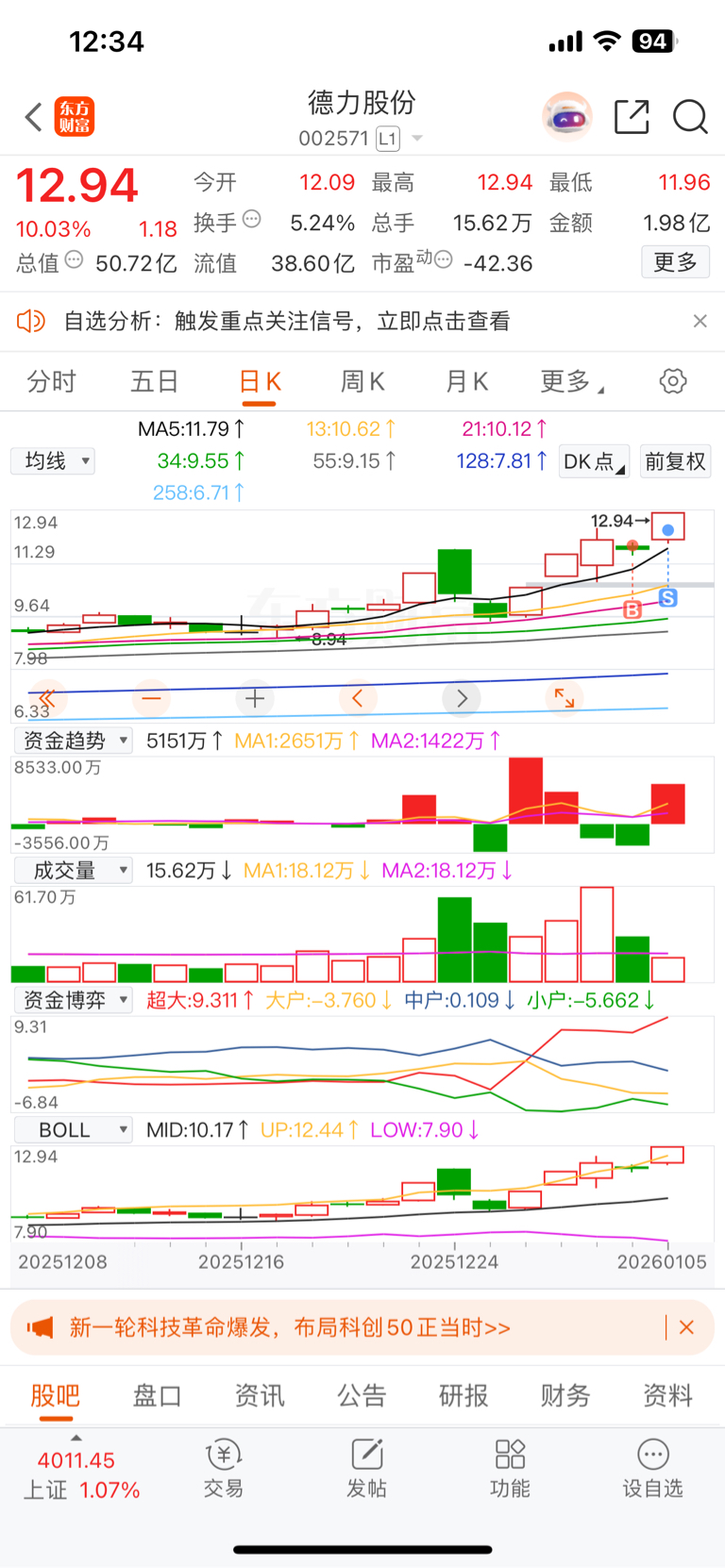This screenshot has width=725, height=1568.
Task: Expand the 资金趋势 indicator dropdown
Action: [x=74, y=741]
